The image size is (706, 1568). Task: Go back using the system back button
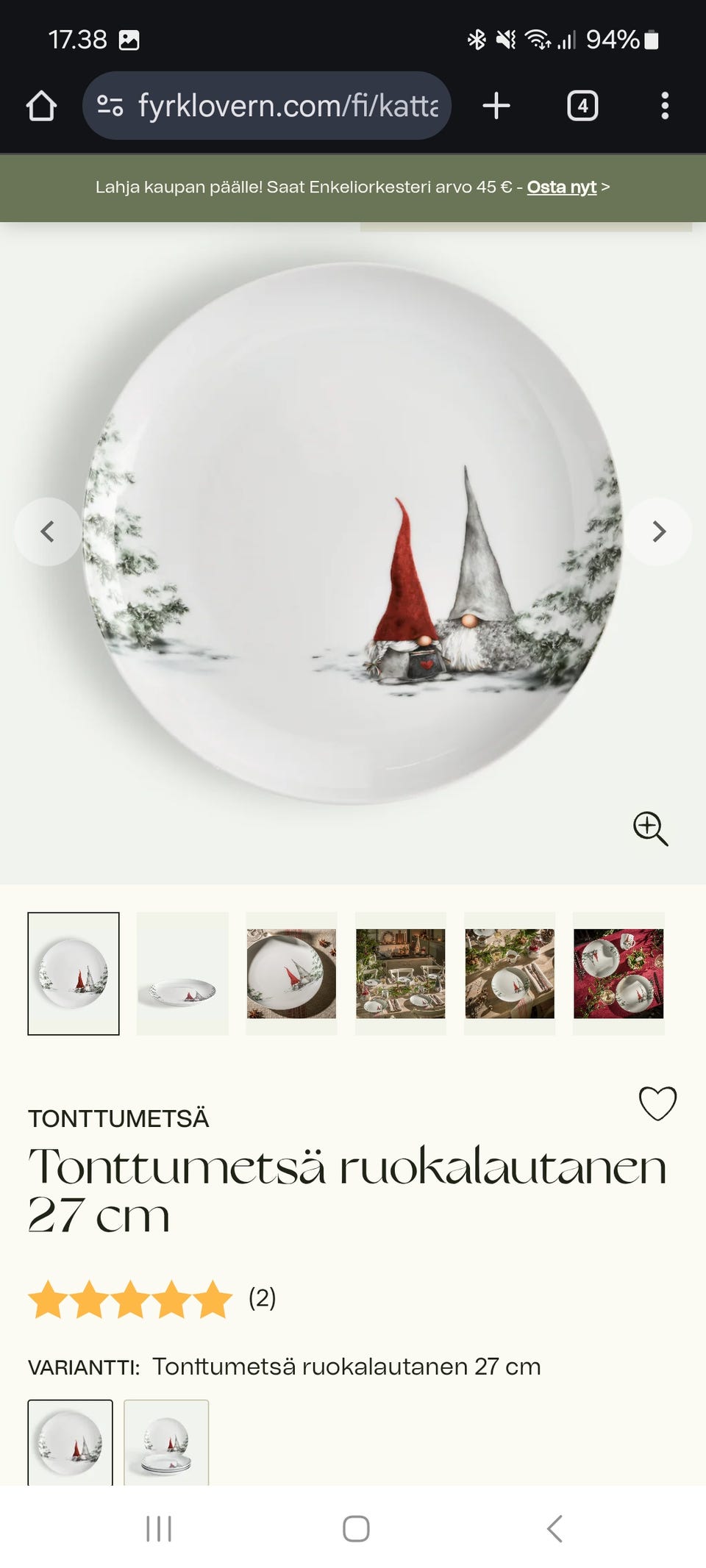[x=555, y=1528]
